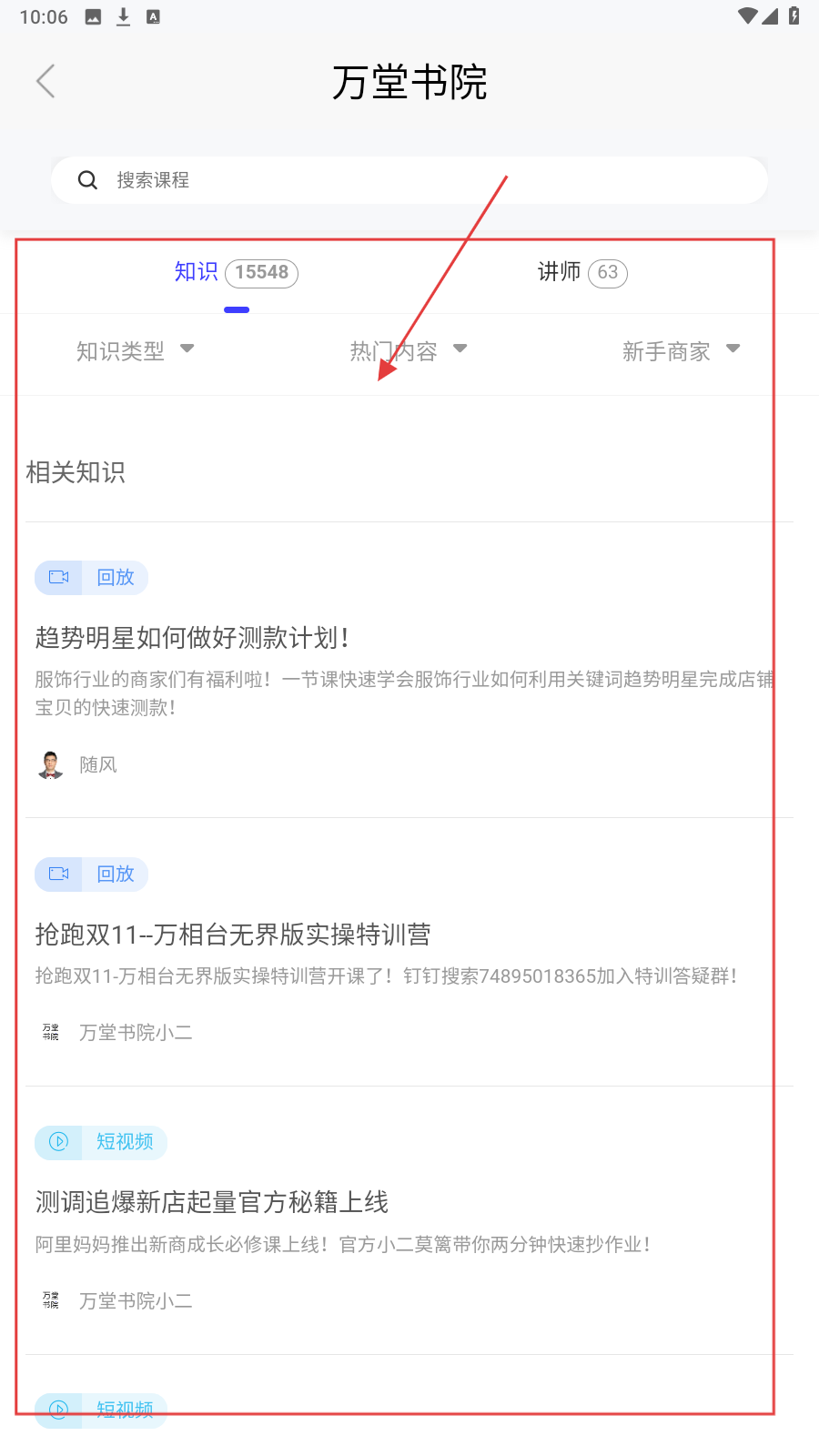Expand the 热门内容 dropdown filter
This screenshot has height=1456, width=819.
pos(408,351)
